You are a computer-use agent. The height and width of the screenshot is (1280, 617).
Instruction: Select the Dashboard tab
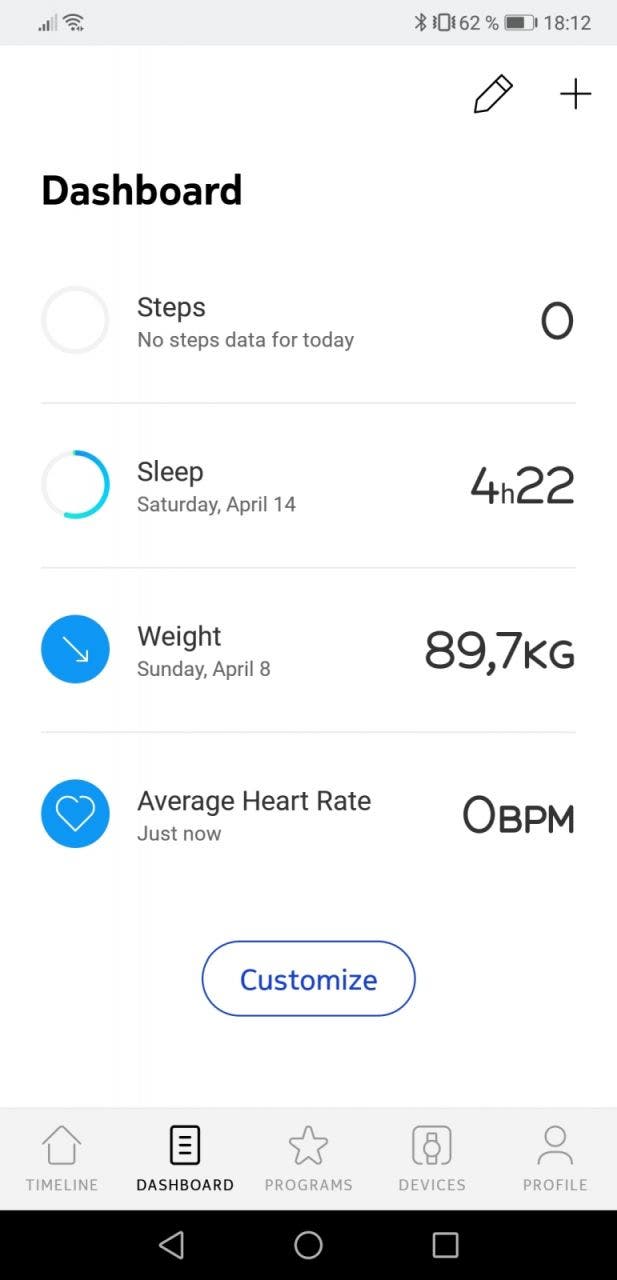[x=185, y=1158]
